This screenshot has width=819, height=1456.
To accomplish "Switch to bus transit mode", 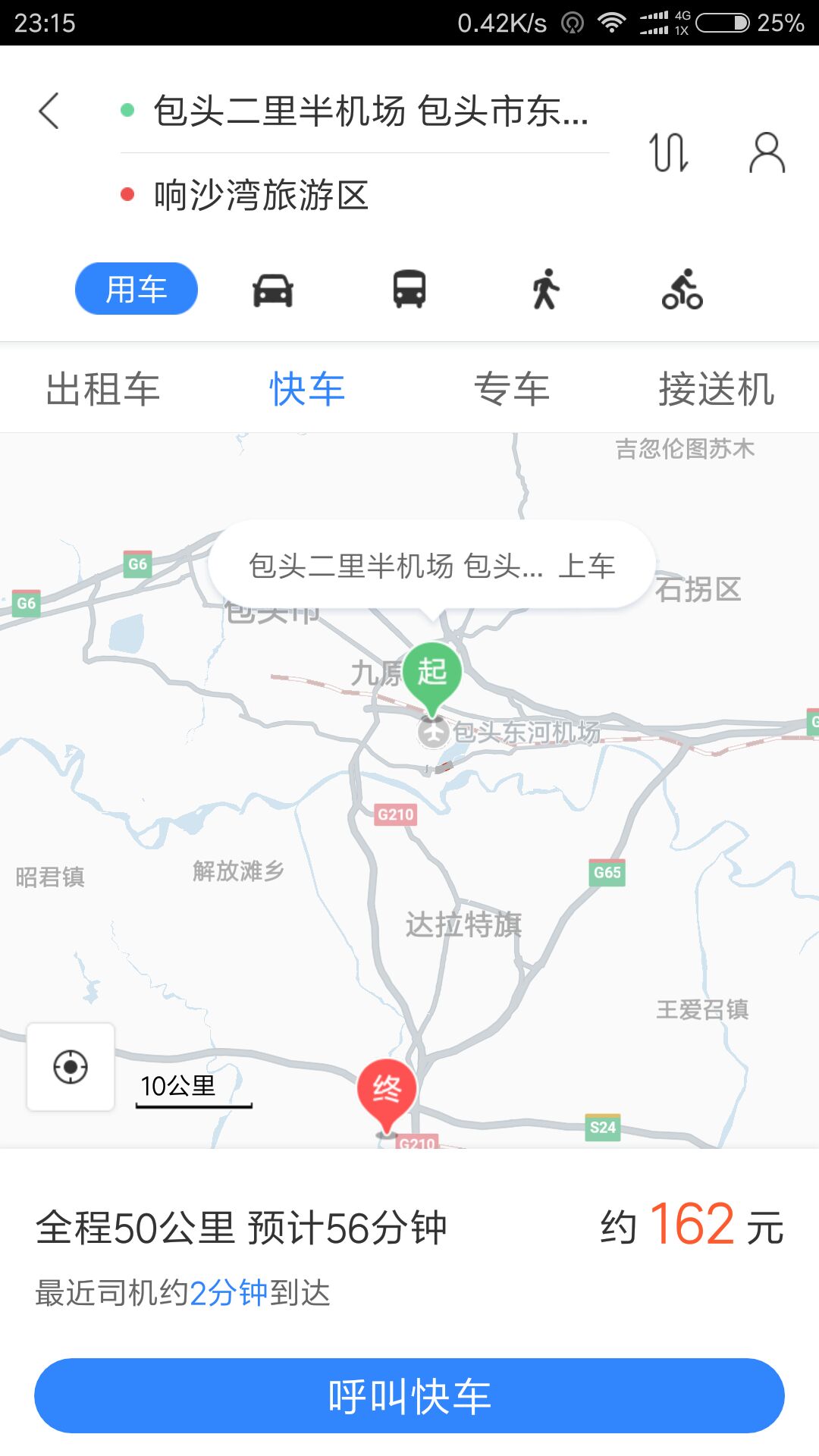I will tap(409, 290).
